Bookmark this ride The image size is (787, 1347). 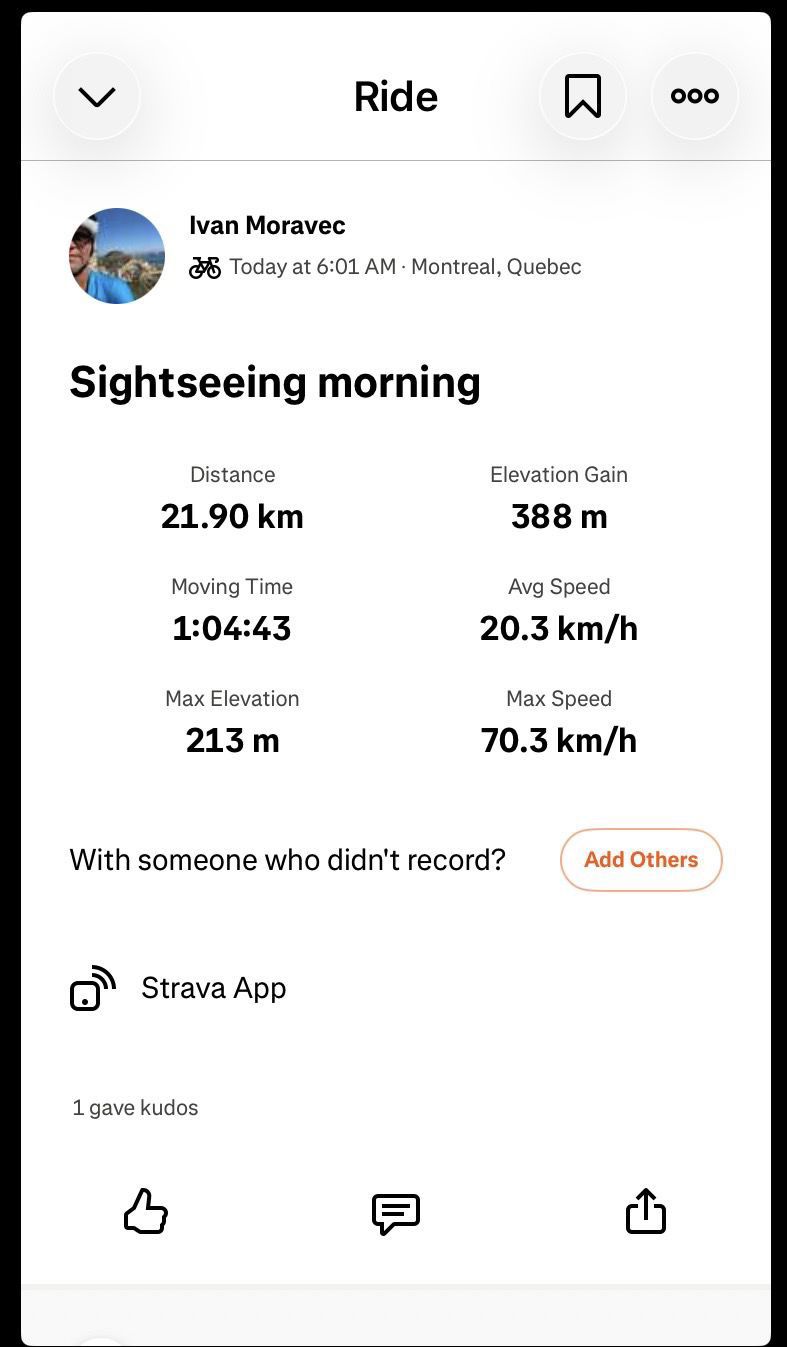[583, 97]
